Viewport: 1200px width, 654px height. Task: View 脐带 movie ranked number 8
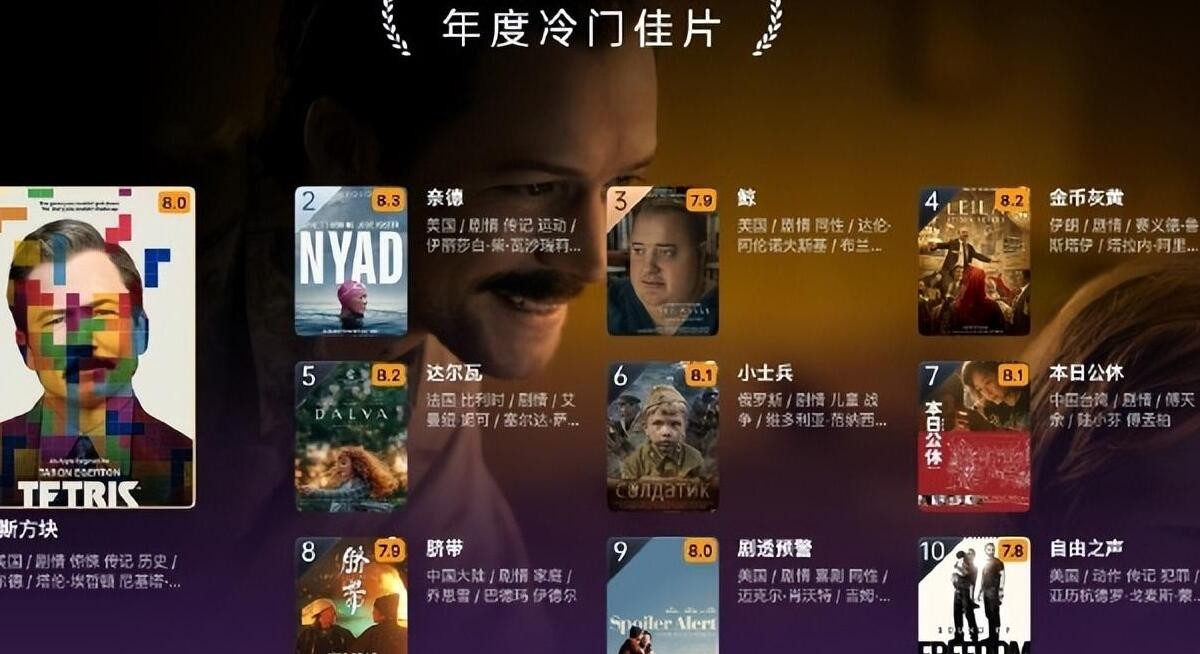[351, 596]
